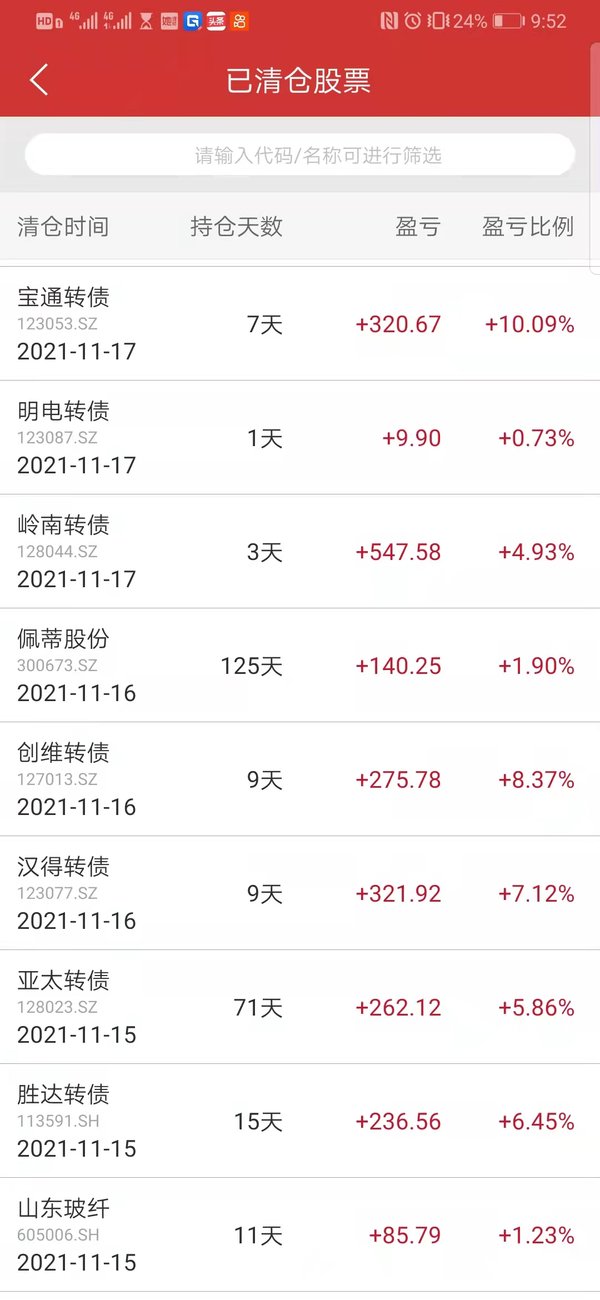The height and width of the screenshot is (1300, 600).
Task: Open the 胜达转债 row
Action: [x=300, y=1121]
